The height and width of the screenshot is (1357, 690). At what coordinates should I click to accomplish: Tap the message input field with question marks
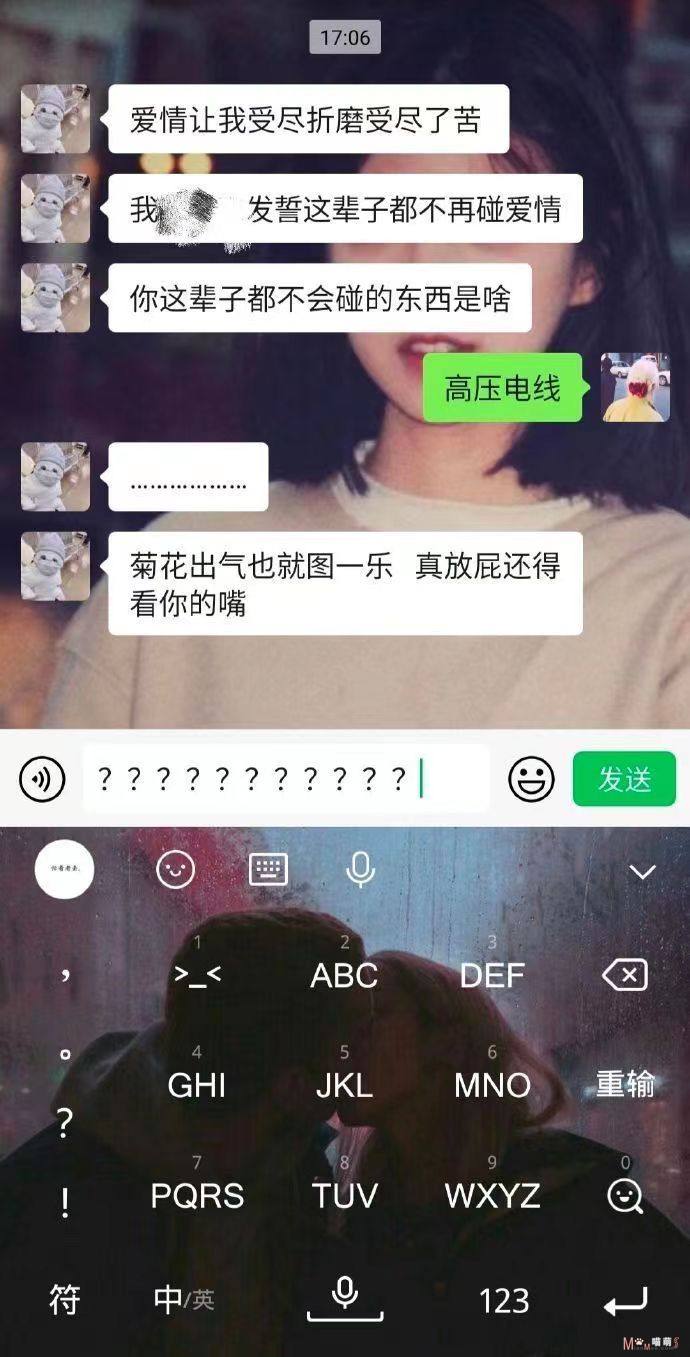click(286, 778)
